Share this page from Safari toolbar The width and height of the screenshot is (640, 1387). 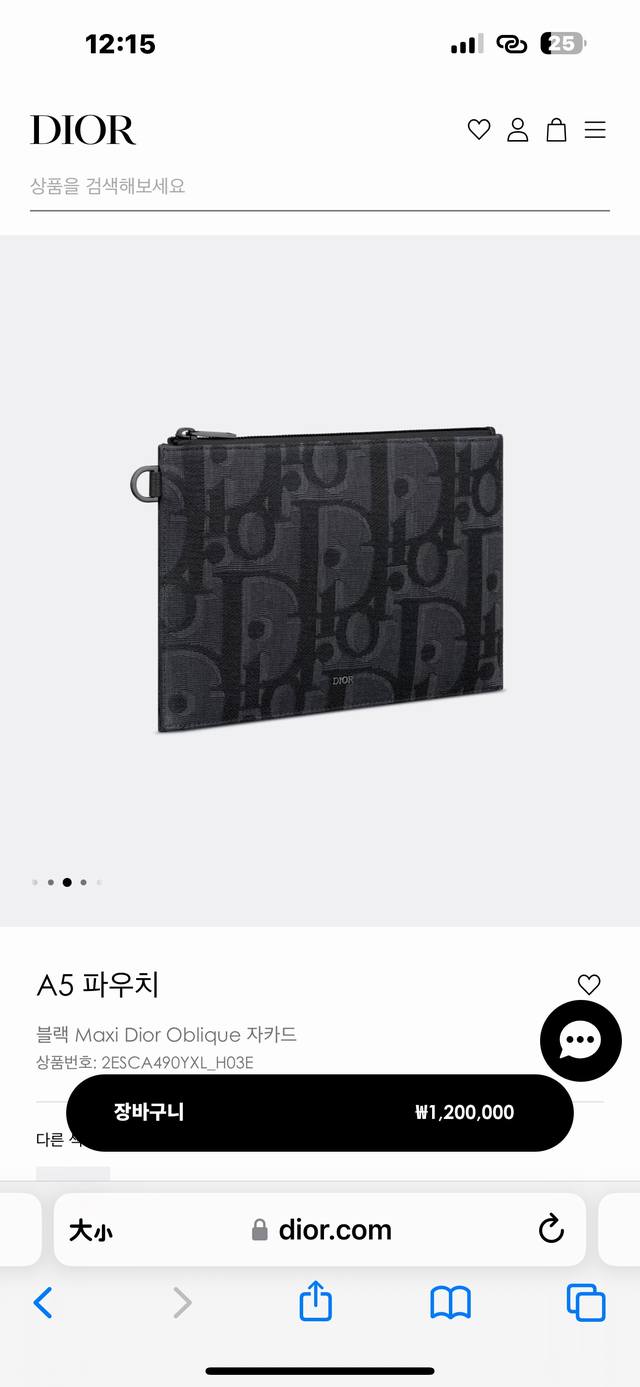pyautogui.click(x=316, y=1302)
